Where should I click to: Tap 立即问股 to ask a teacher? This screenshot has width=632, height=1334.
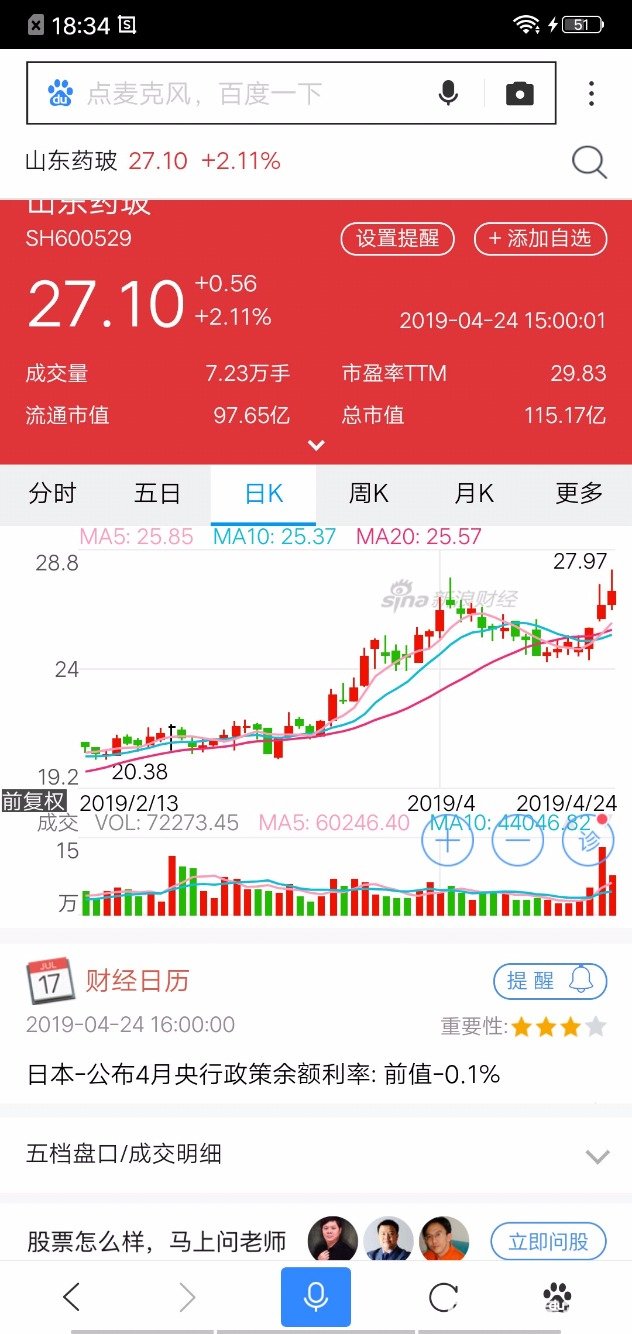(x=548, y=1242)
